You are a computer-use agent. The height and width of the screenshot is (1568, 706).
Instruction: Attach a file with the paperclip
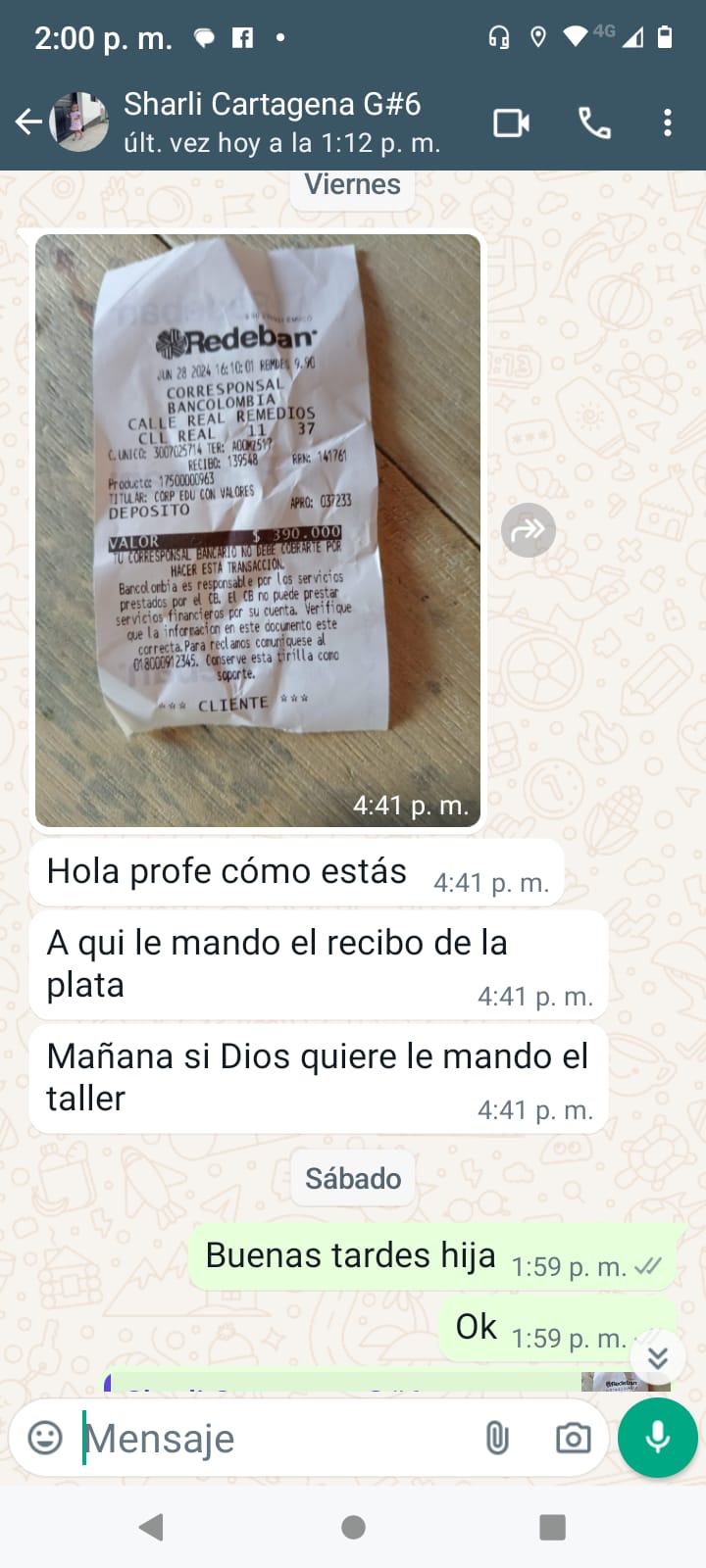[497, 1438]
